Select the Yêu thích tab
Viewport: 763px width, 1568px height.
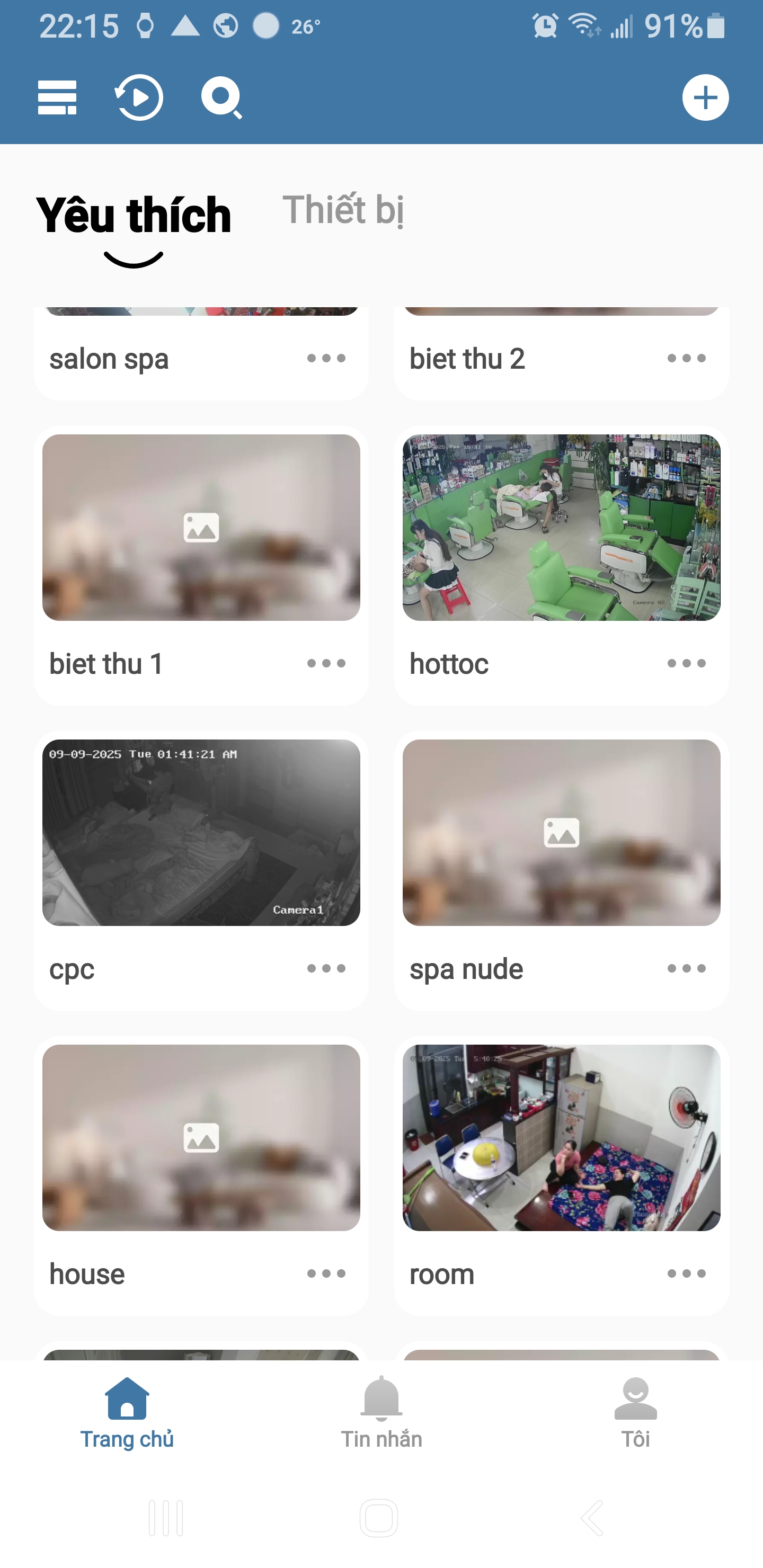coord(134,215)
